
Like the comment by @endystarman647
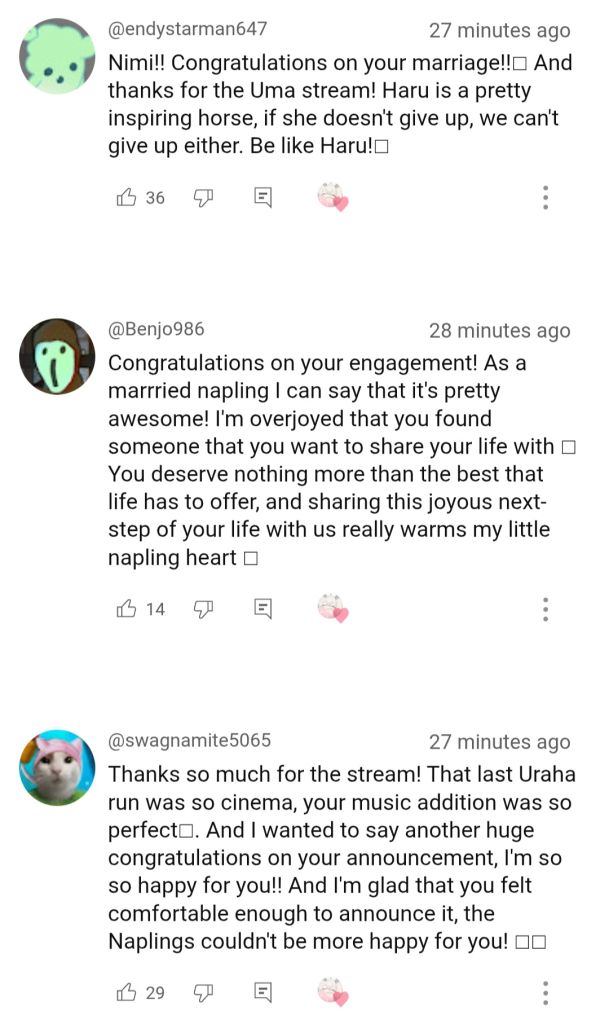pyautogui.click(x=127, y=198)
